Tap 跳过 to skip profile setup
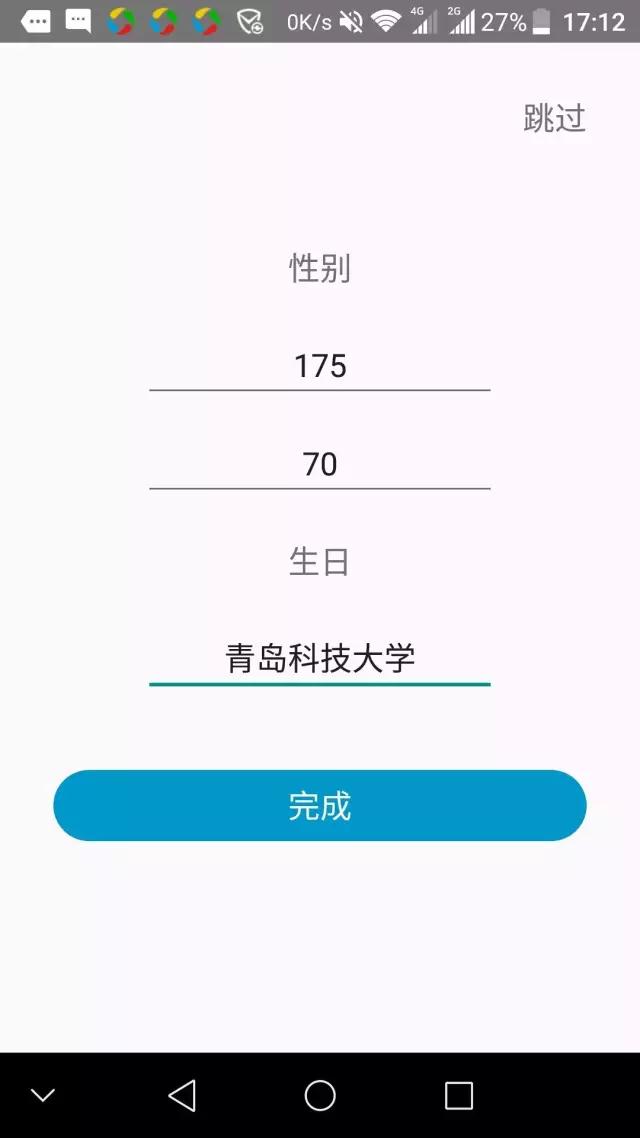 point(554,118)
